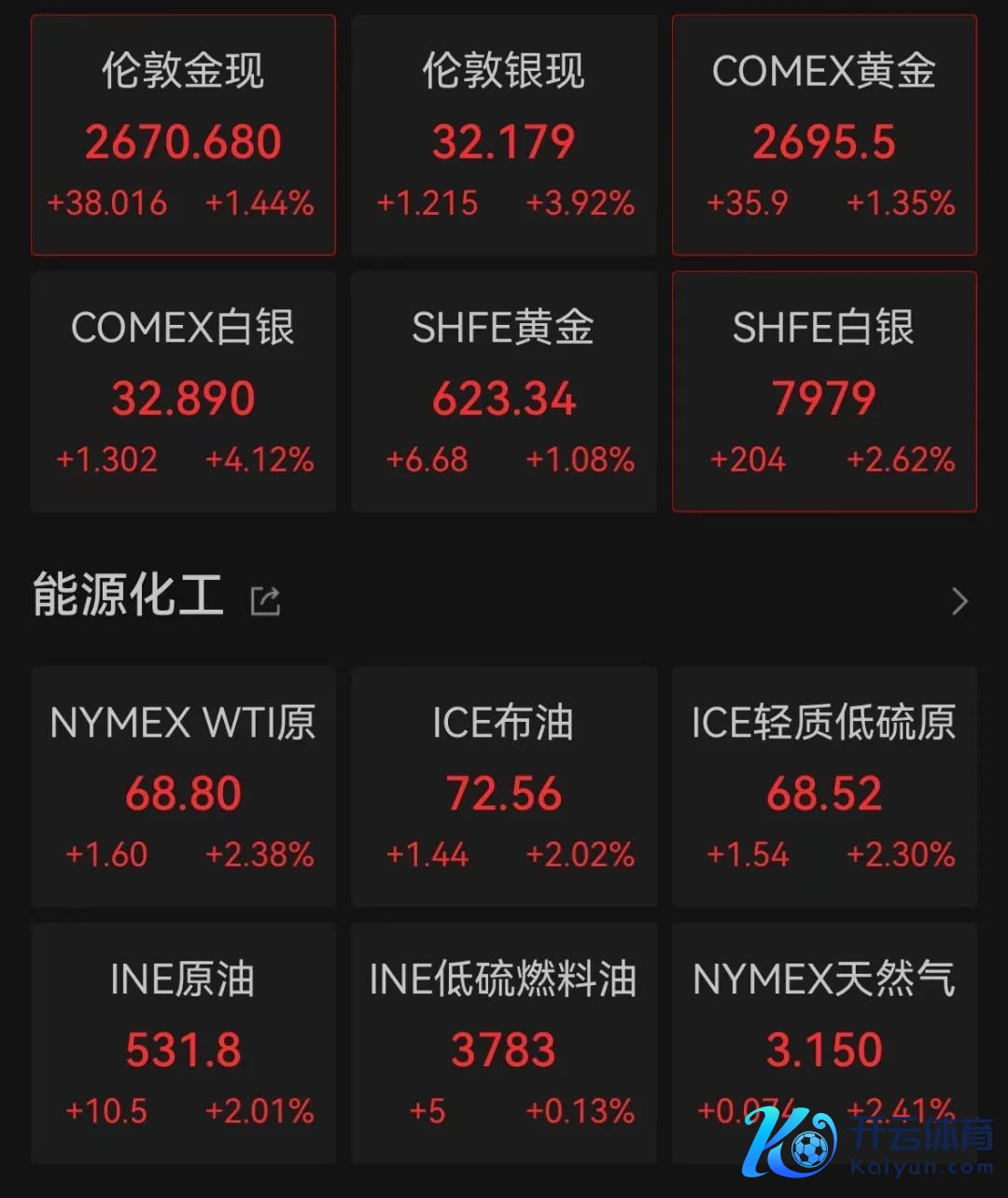This screenshot has height=1198, width=1008.
Task: Open the 伦敦金现 quote card
Action: click(183, 135)
